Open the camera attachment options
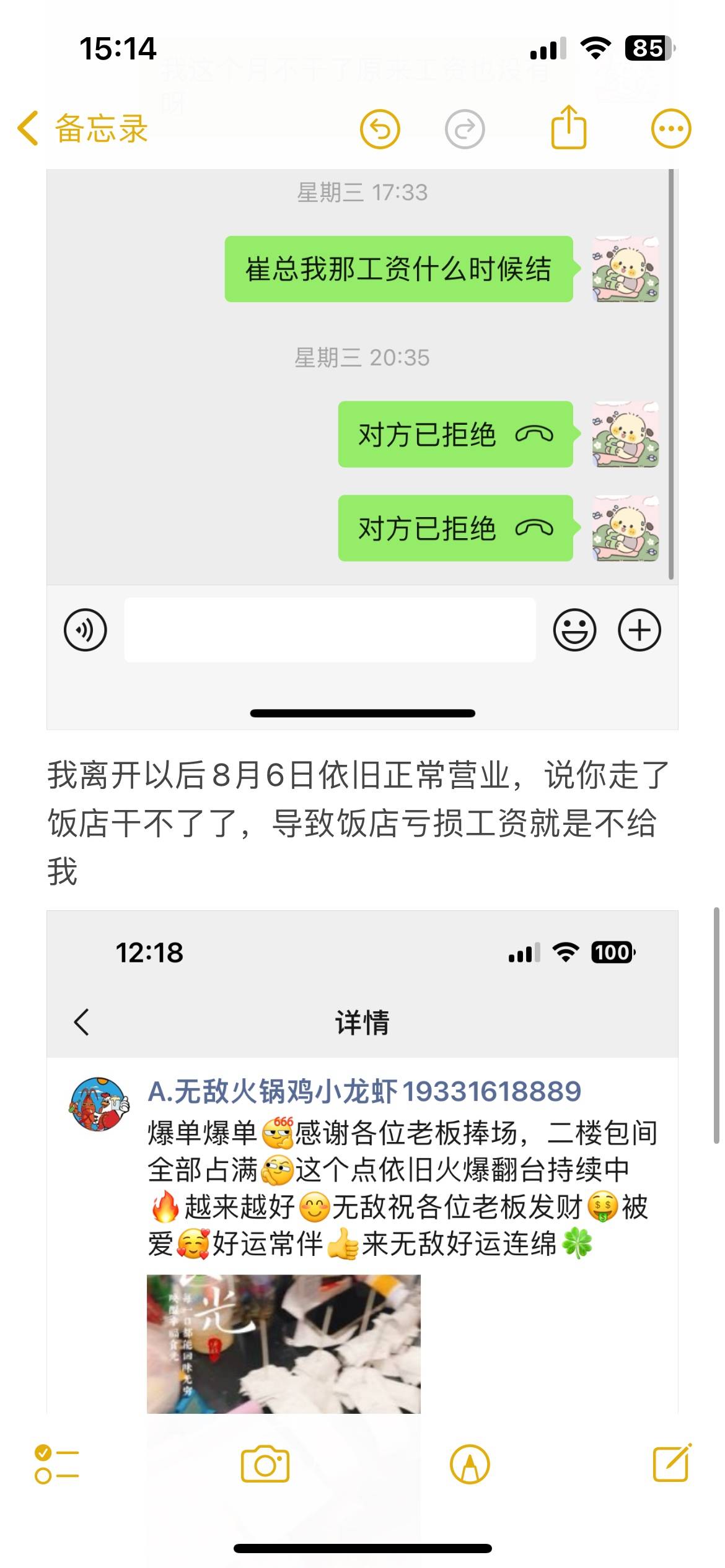Image resolution: width=725 pixels, height=1568 pixels. click(x=265, y=1465)
